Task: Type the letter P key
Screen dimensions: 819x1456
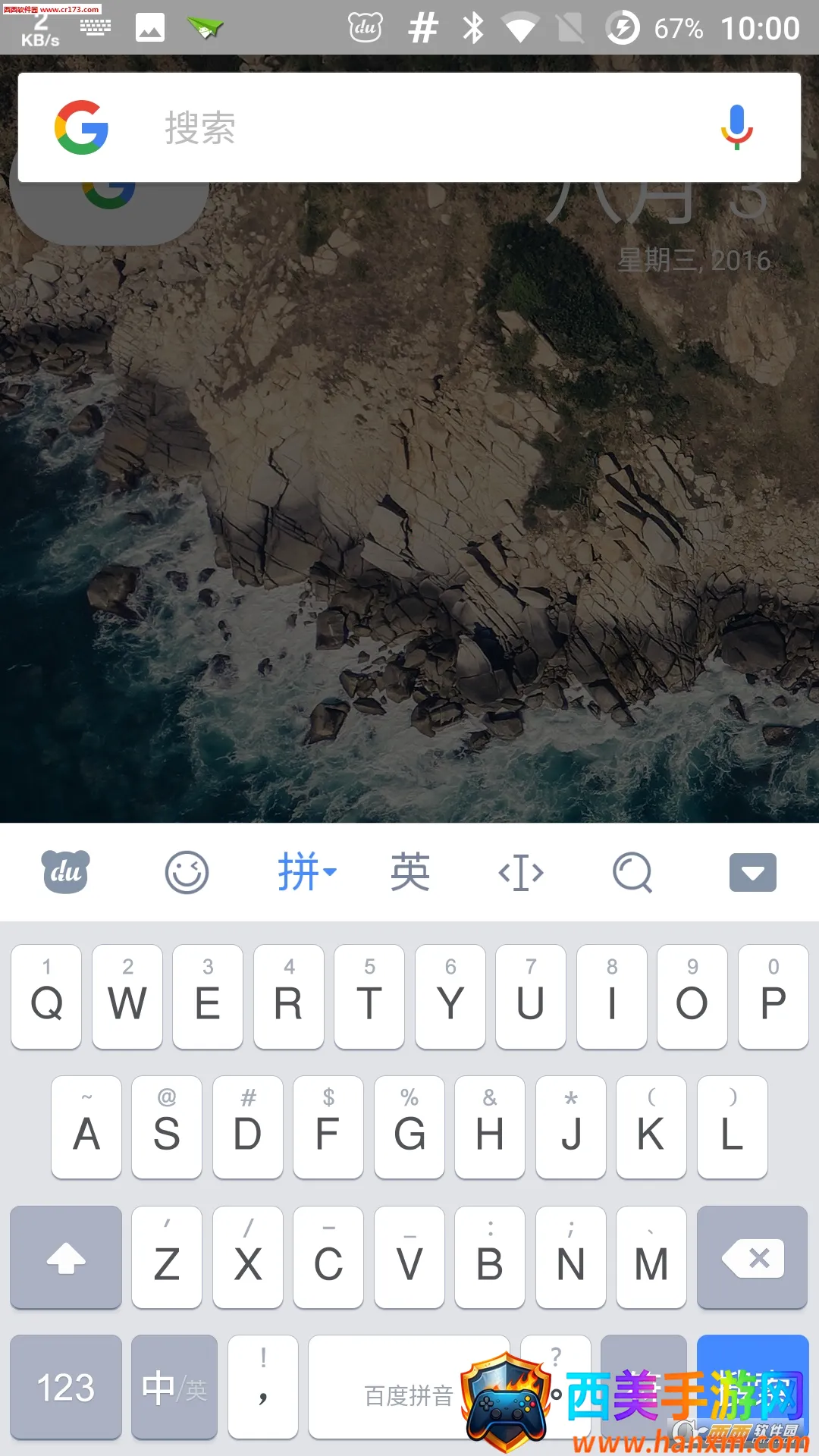Action: [x=773, y=997]
